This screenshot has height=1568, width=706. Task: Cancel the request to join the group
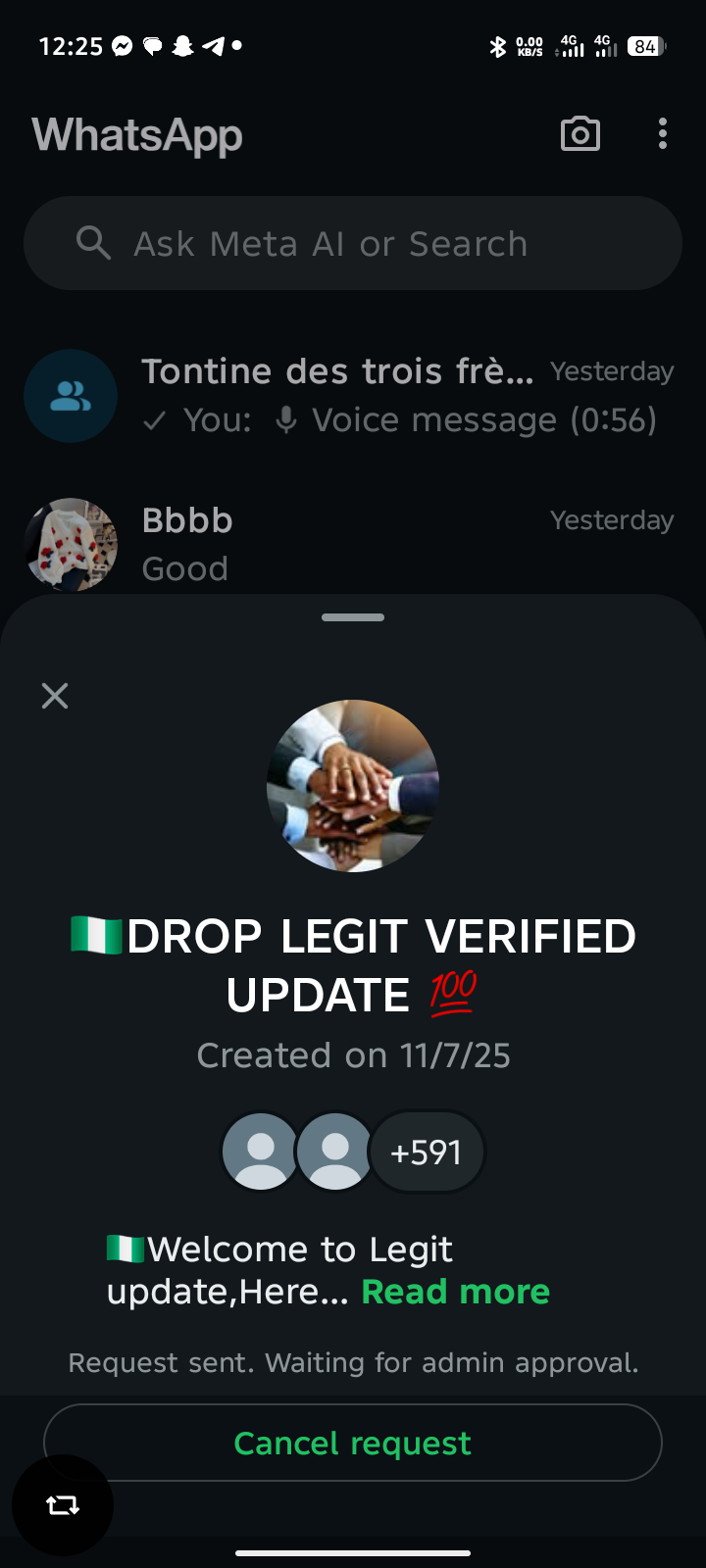coord(353,1443)
